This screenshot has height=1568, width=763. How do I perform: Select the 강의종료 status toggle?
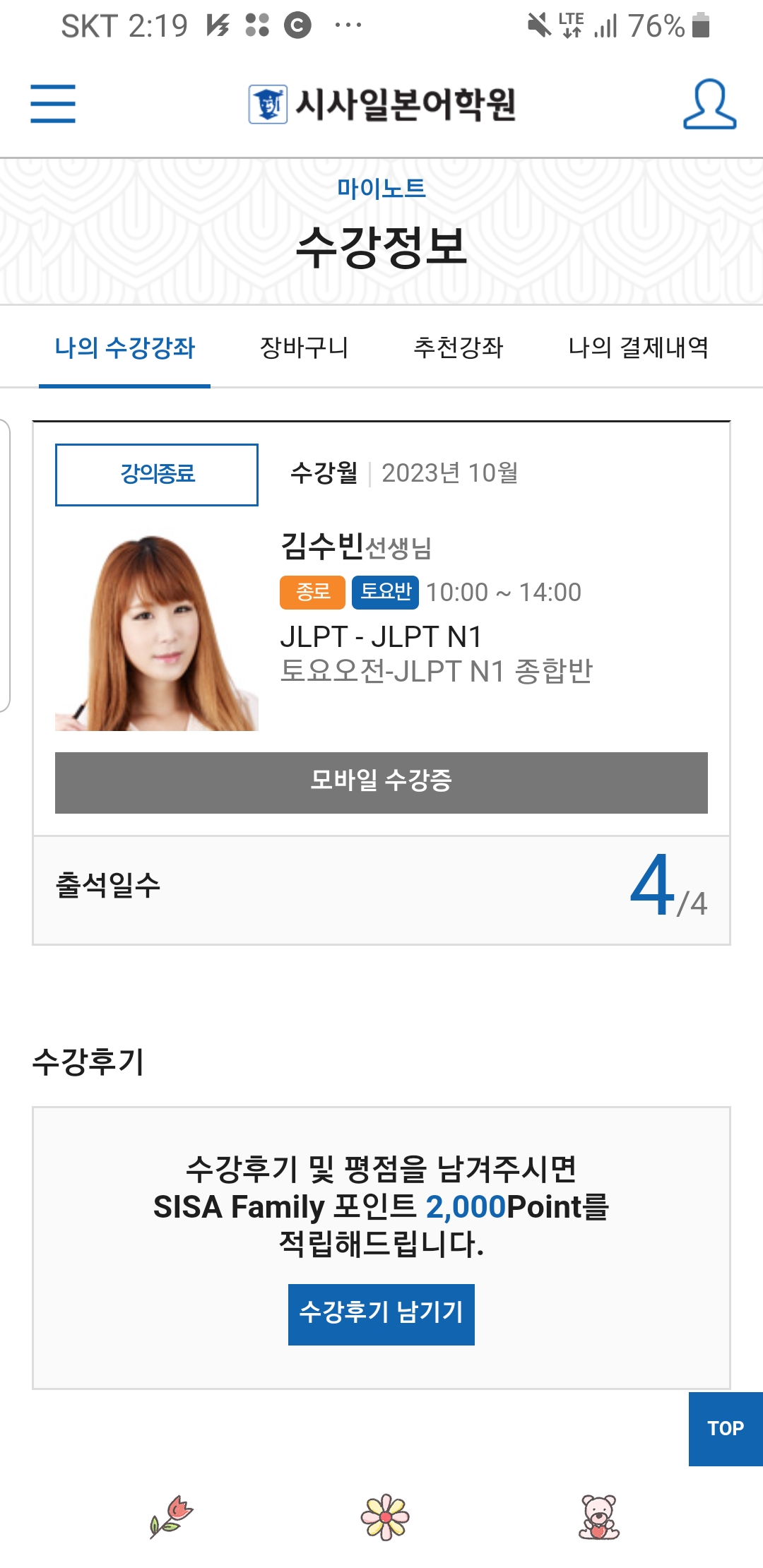[x=156, y=475]
